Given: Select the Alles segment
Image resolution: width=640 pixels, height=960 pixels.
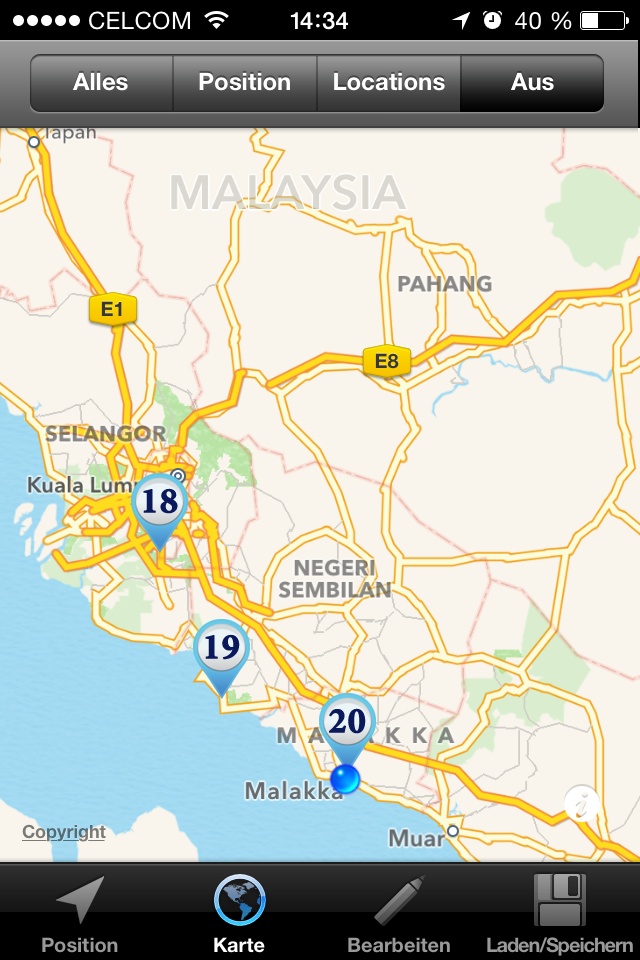Looking at the screenshot, I should (x=101, y=83).
